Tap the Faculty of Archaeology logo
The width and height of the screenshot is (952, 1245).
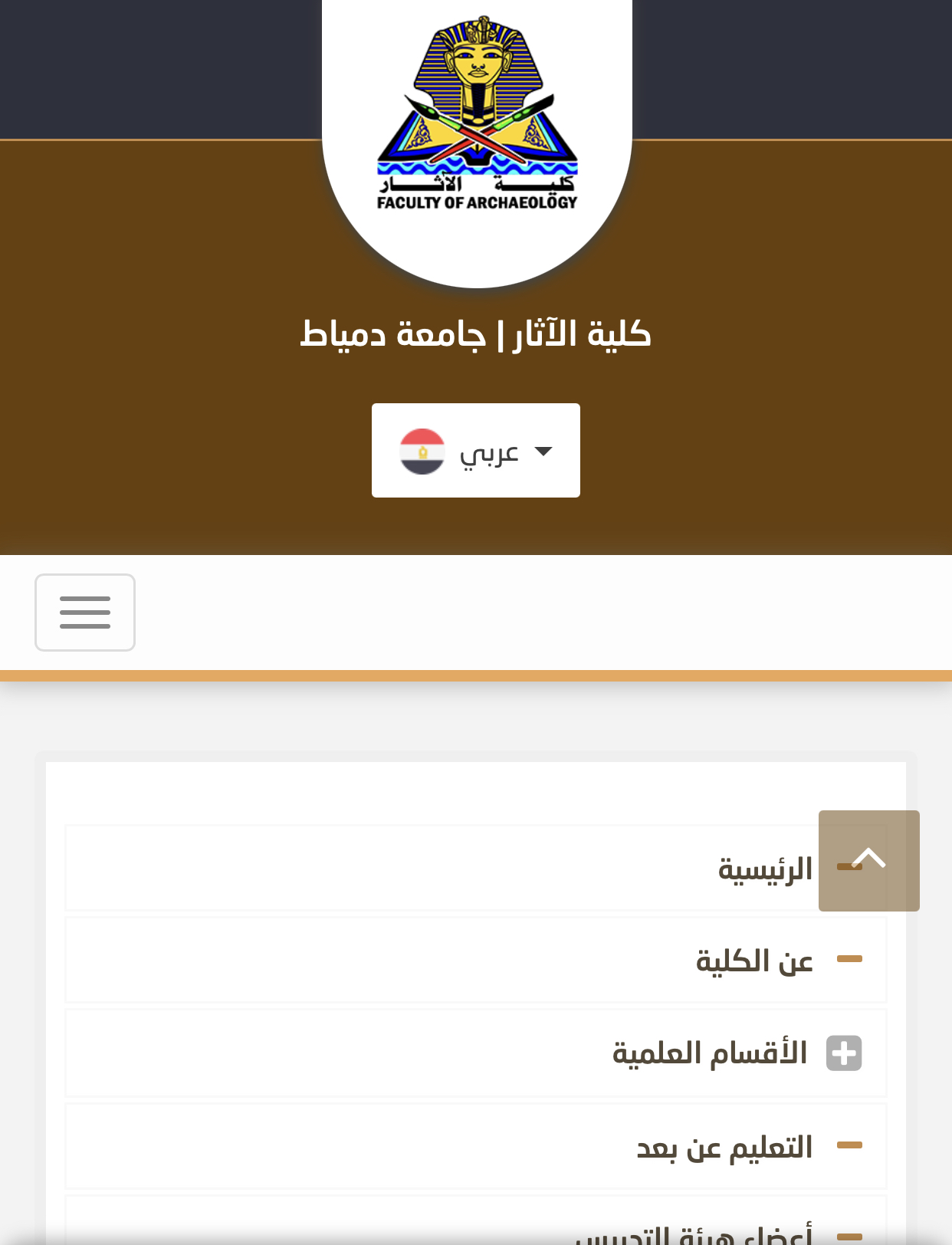click(x=477, y=115)
